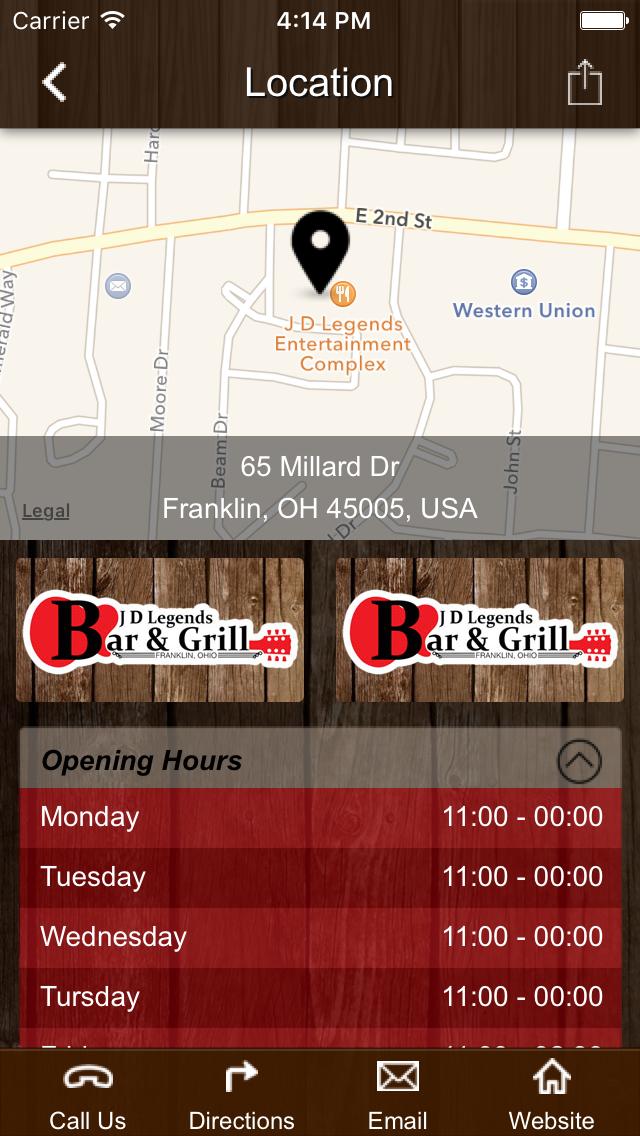Tap Call Us in the bottom bar
This screenshot has width=640, height=1136.
(88, 1095)
